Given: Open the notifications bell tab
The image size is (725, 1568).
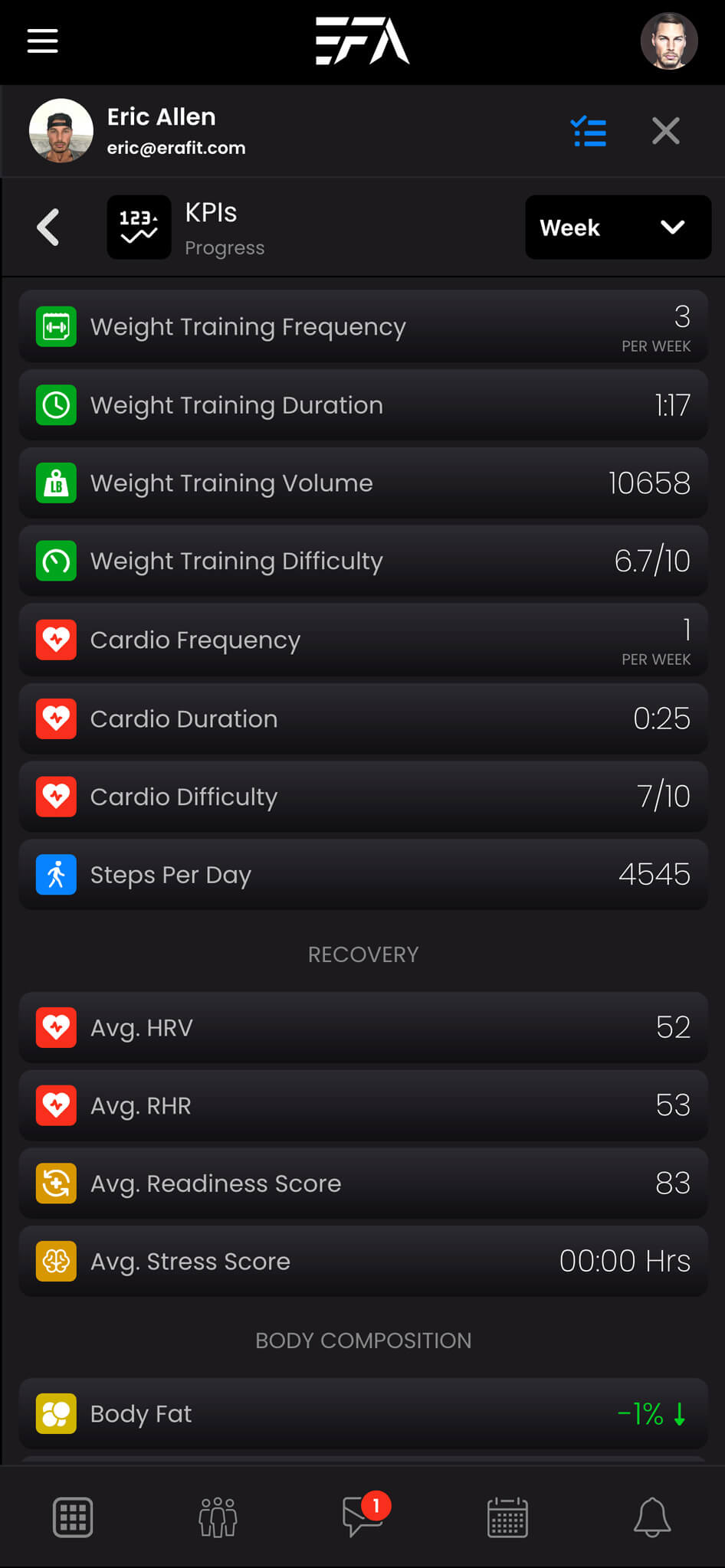Looking at the screenshot, I should tap(652, 1517).
